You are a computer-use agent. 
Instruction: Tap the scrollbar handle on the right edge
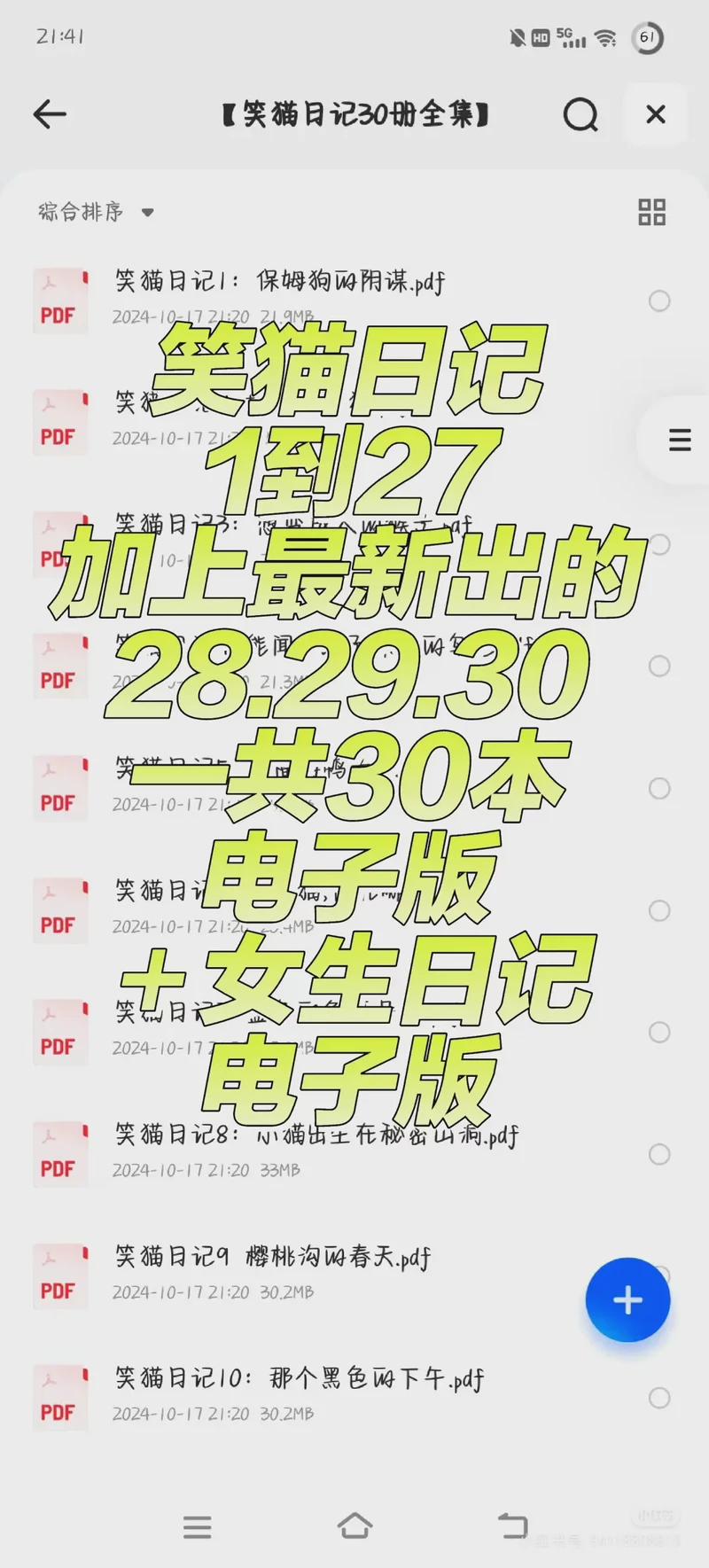click(x=678, y=440)
